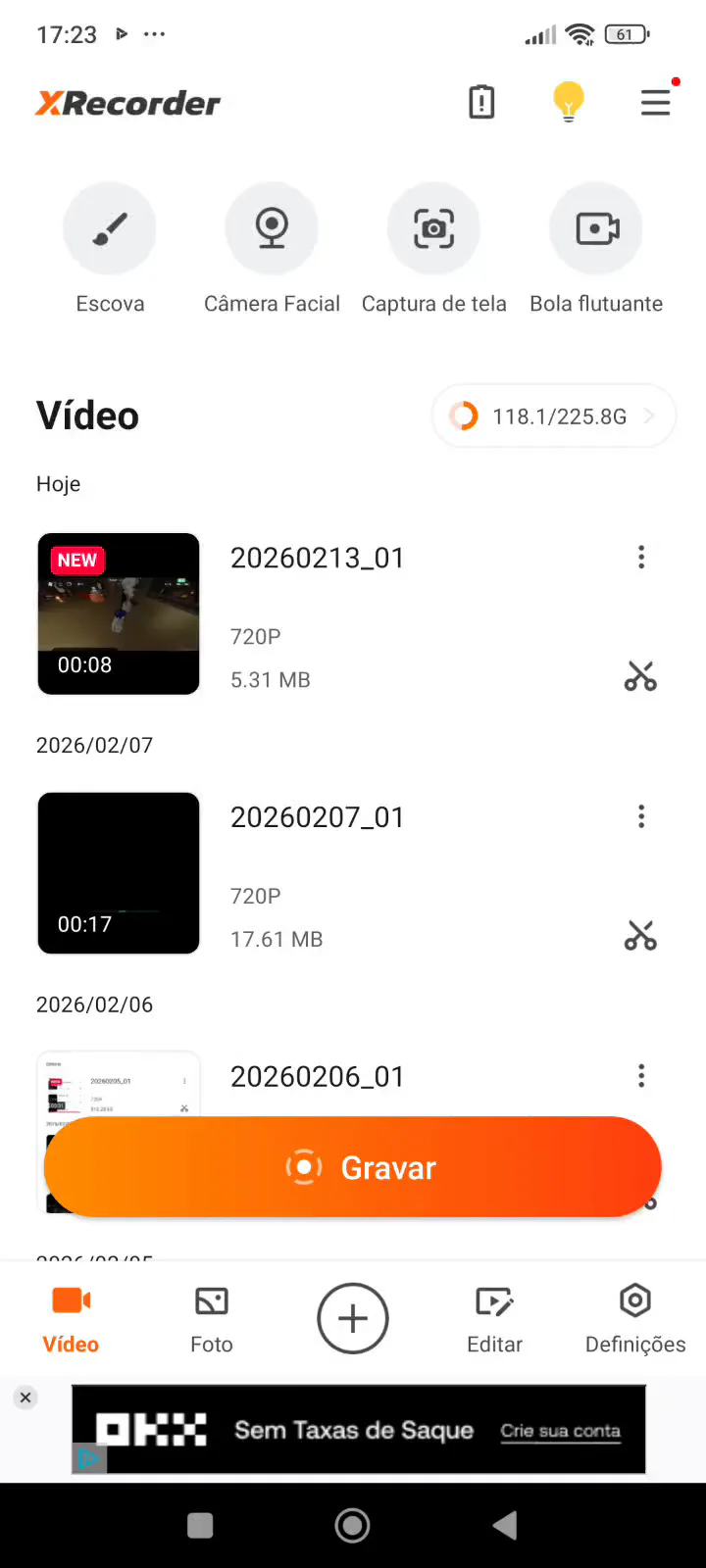Start recording with the Gravar button

[353, 1167]
